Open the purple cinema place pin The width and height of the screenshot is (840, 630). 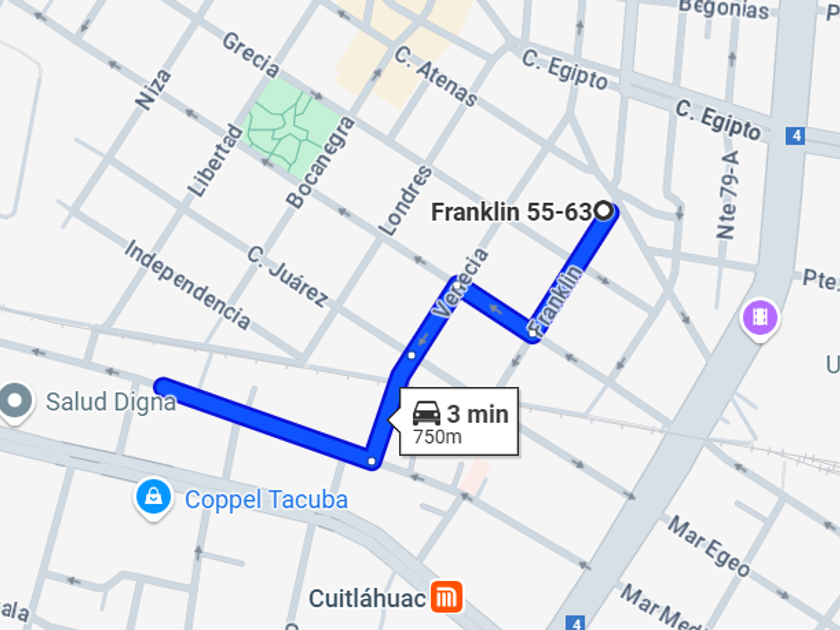pyautogui.click(x=760, y=318)
